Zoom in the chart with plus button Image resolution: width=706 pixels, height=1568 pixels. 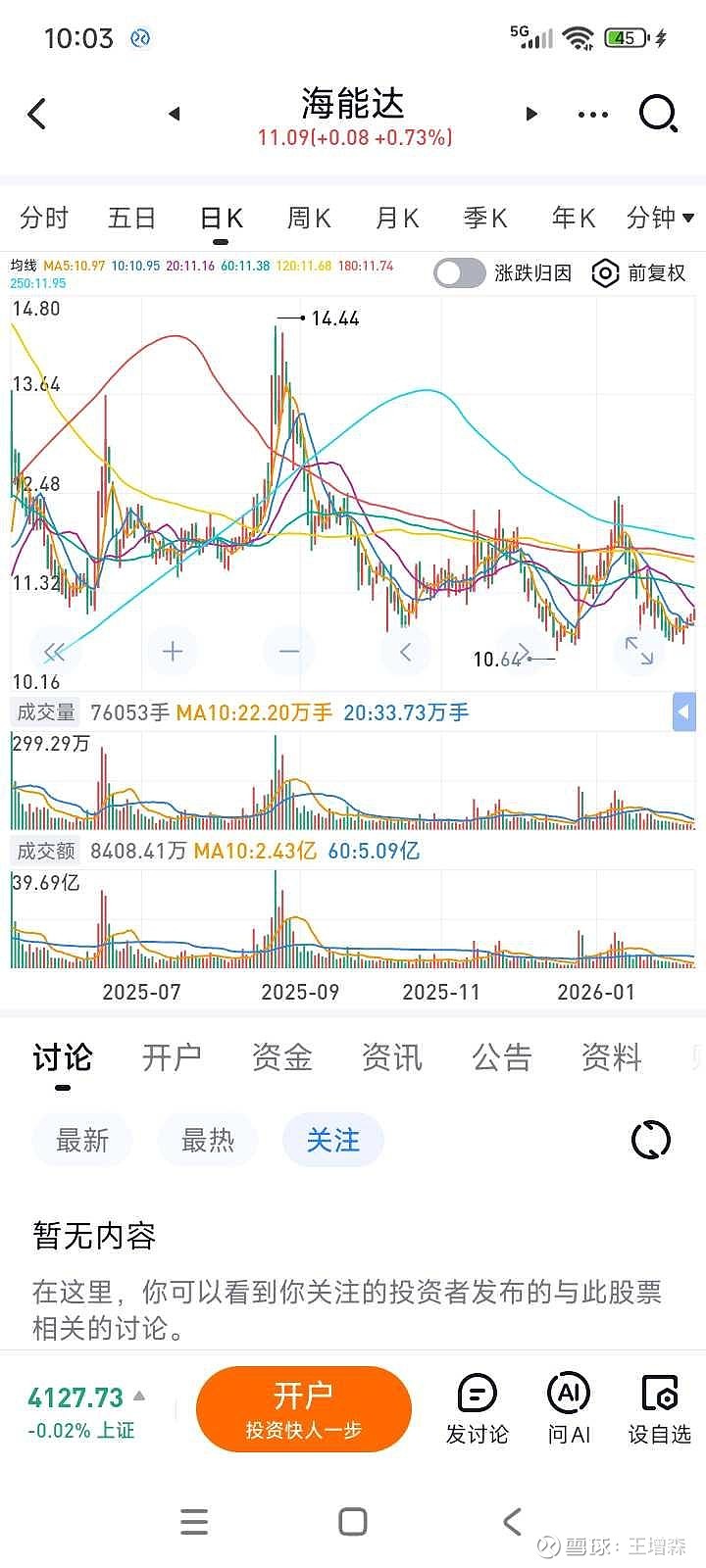pyautogui.click(x=173, y=651)
